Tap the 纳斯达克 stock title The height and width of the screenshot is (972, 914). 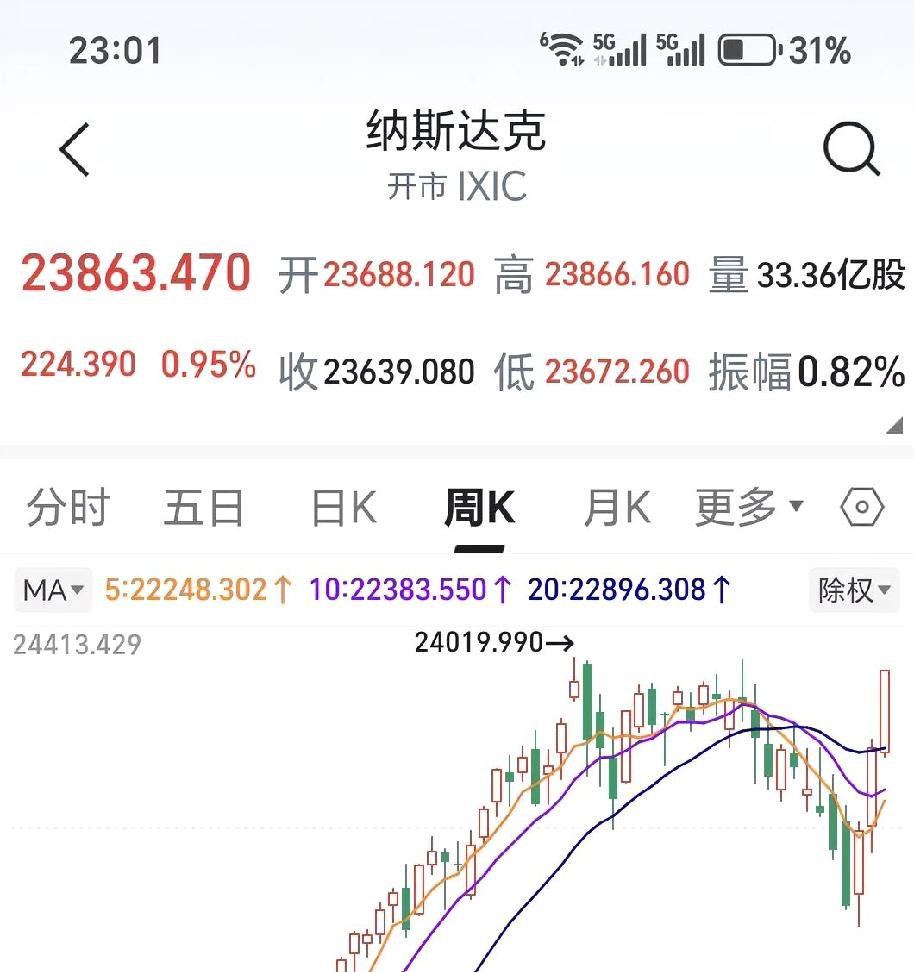coord(456,133)
